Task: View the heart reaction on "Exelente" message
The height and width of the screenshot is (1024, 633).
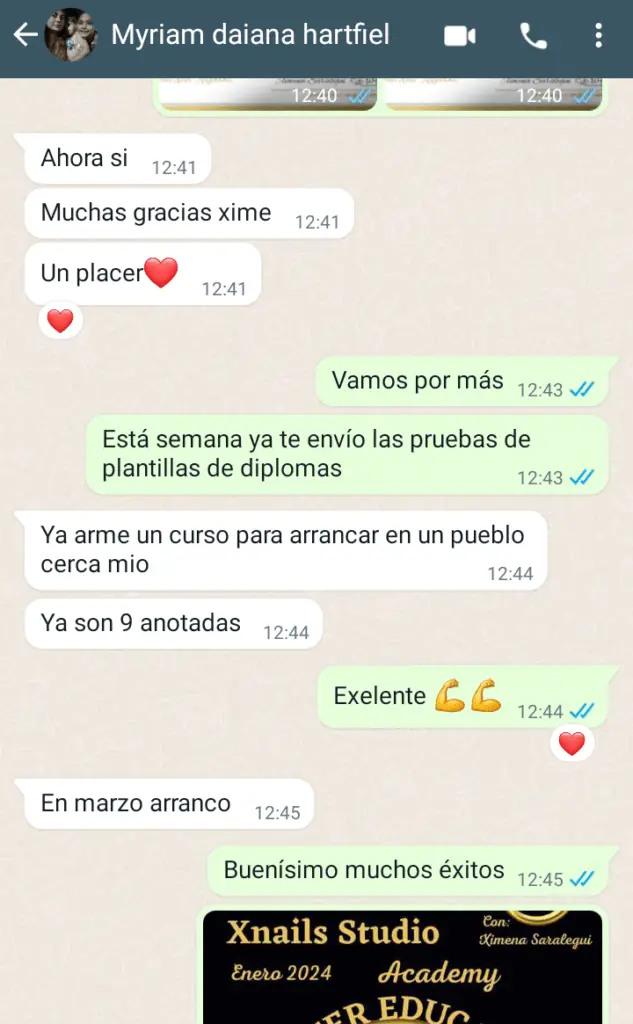Action: 571,744
